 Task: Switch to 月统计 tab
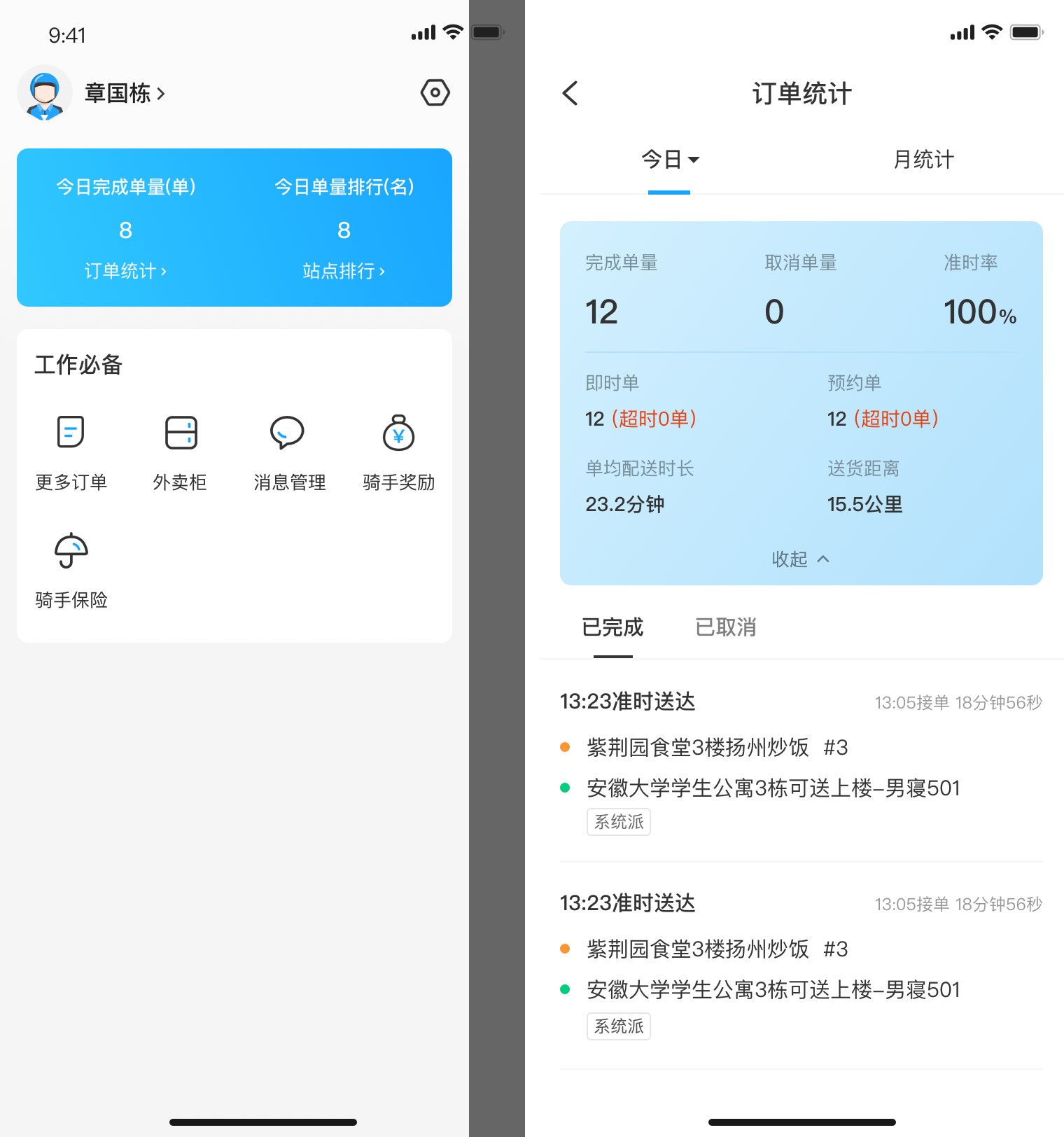(x=923, y=160)
